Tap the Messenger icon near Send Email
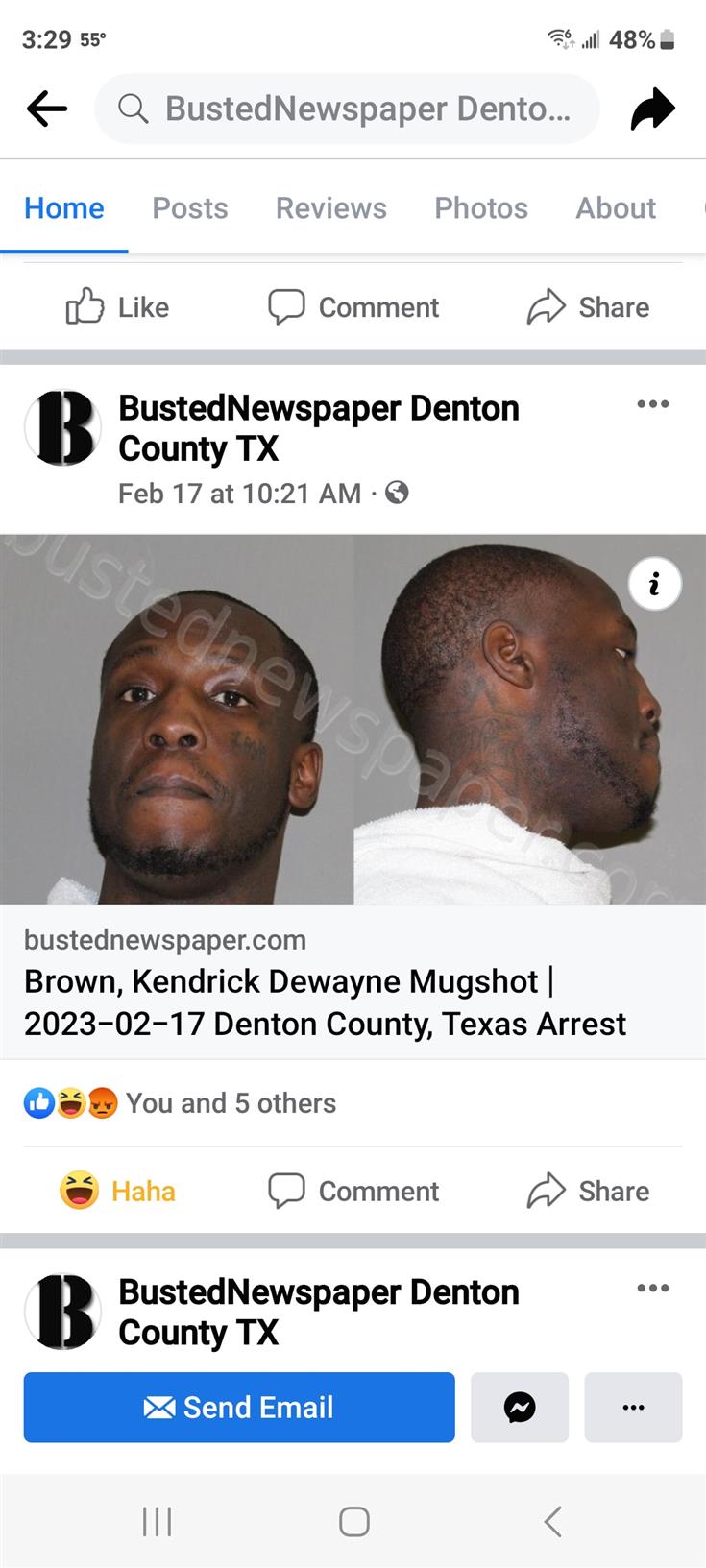The image size is (706, 1568). (x=519, y=1407)
